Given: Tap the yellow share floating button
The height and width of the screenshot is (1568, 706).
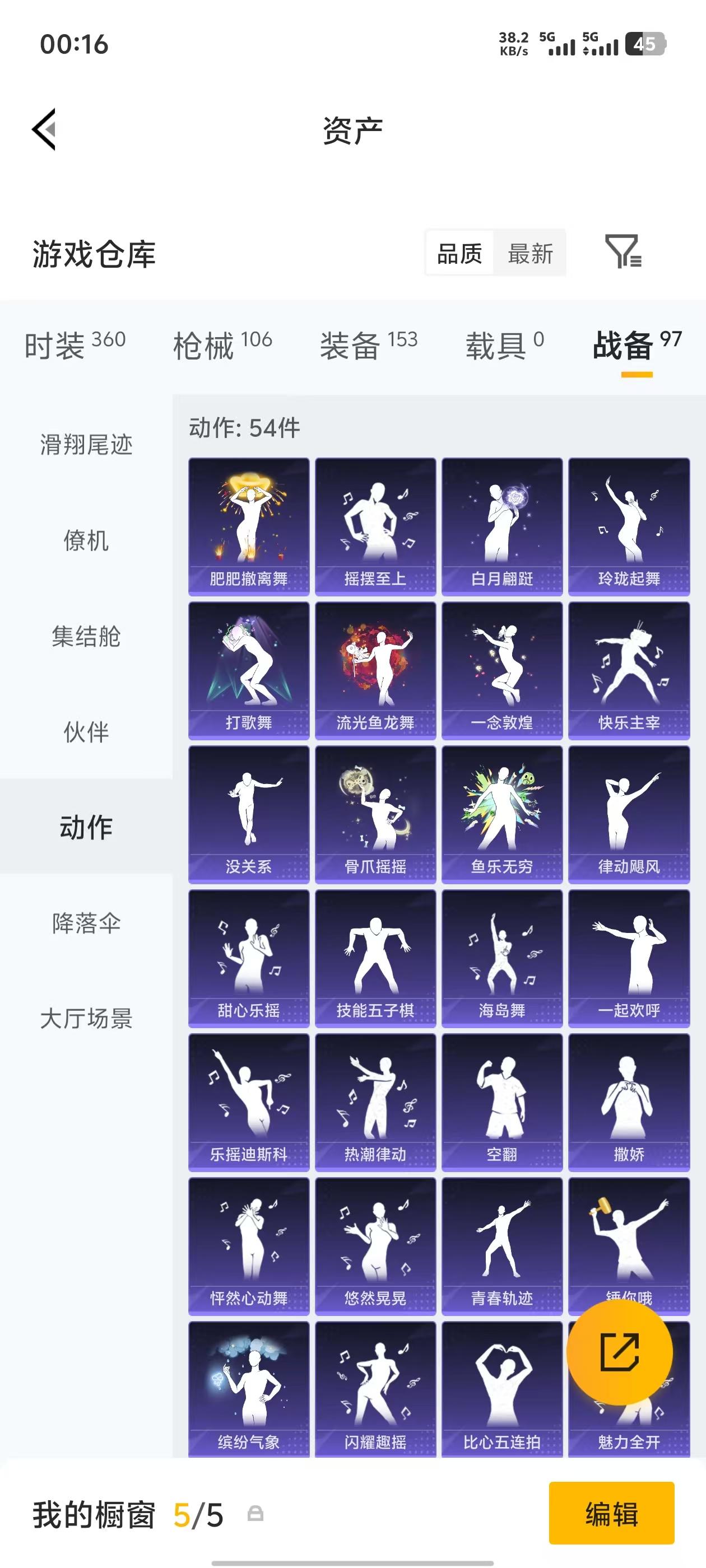Looking at the screenshot, I should click(620, 1352).
